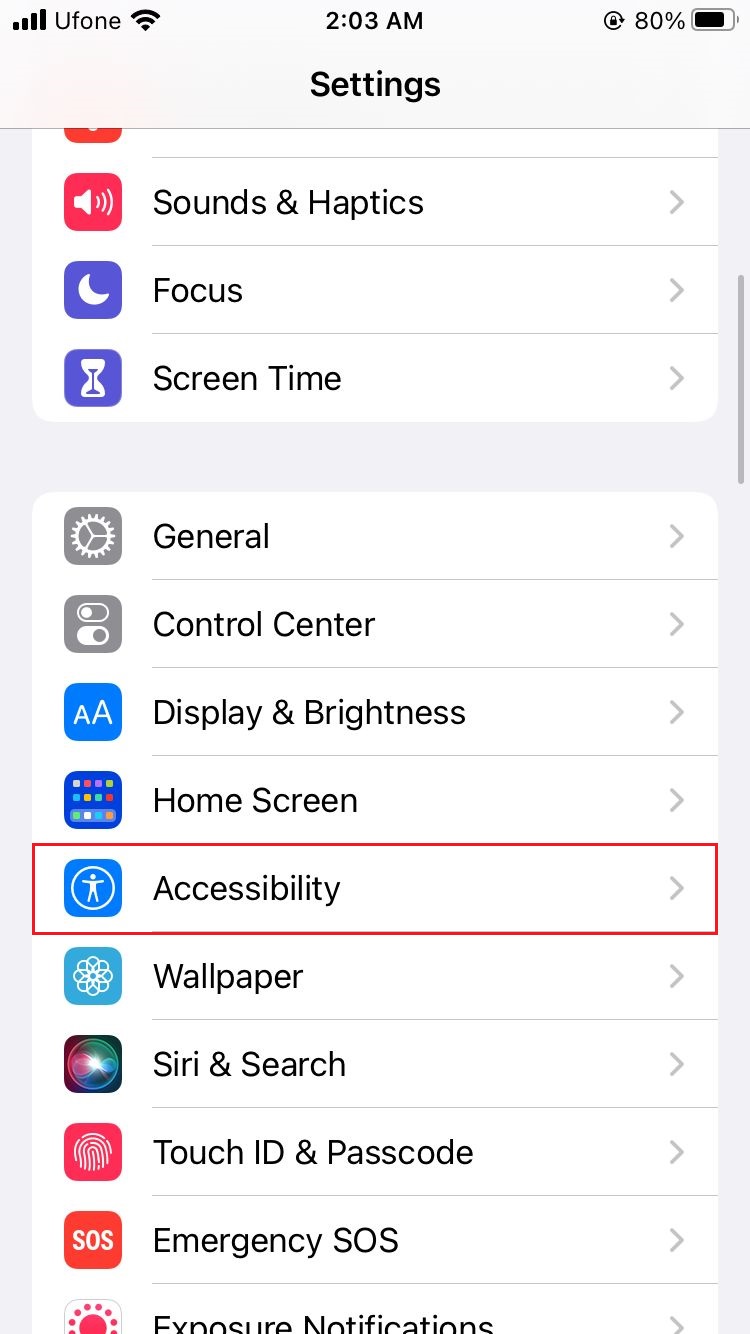The image size is (750, 1334).
Task: Open the Control Center settings row
Action: tap(375, 623)
